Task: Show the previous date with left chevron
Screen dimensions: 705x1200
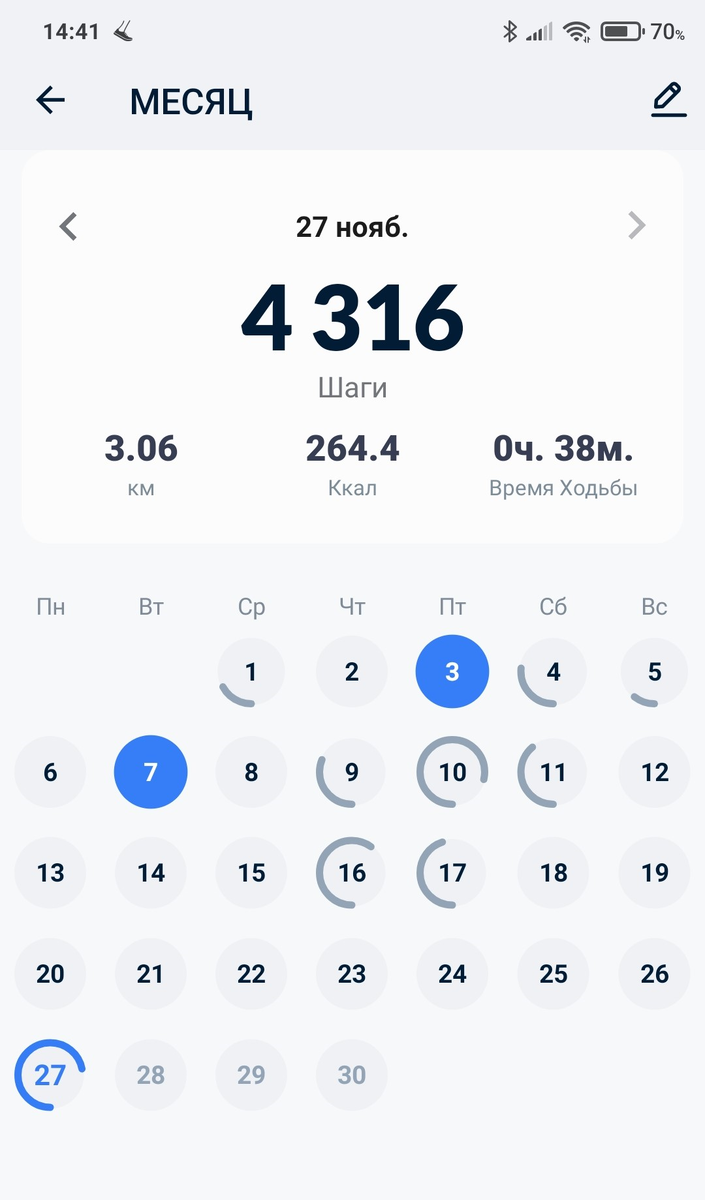Action: (x=68, y=226)
